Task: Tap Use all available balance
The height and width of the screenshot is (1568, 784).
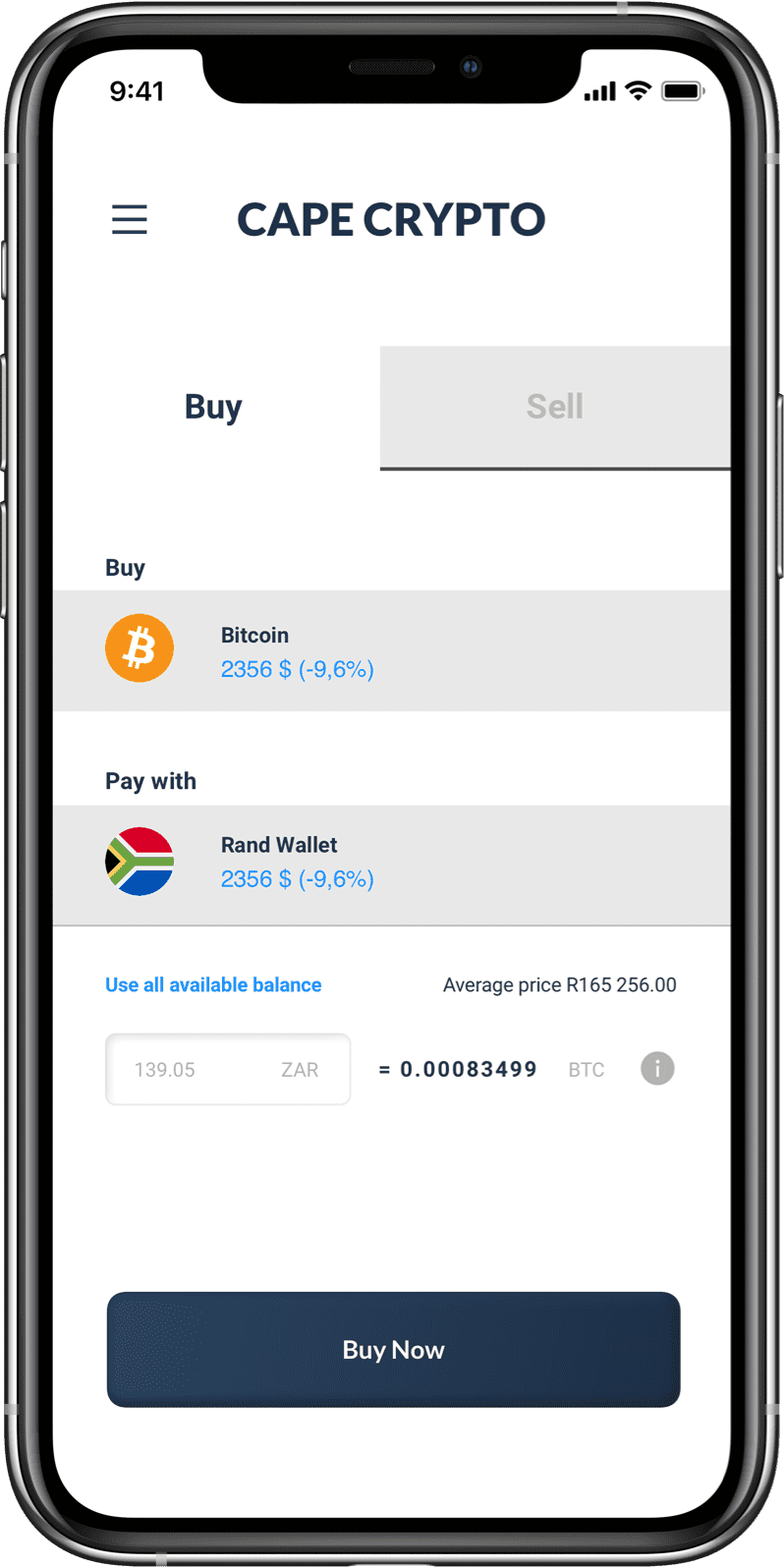Action: [x=213, y=984]
